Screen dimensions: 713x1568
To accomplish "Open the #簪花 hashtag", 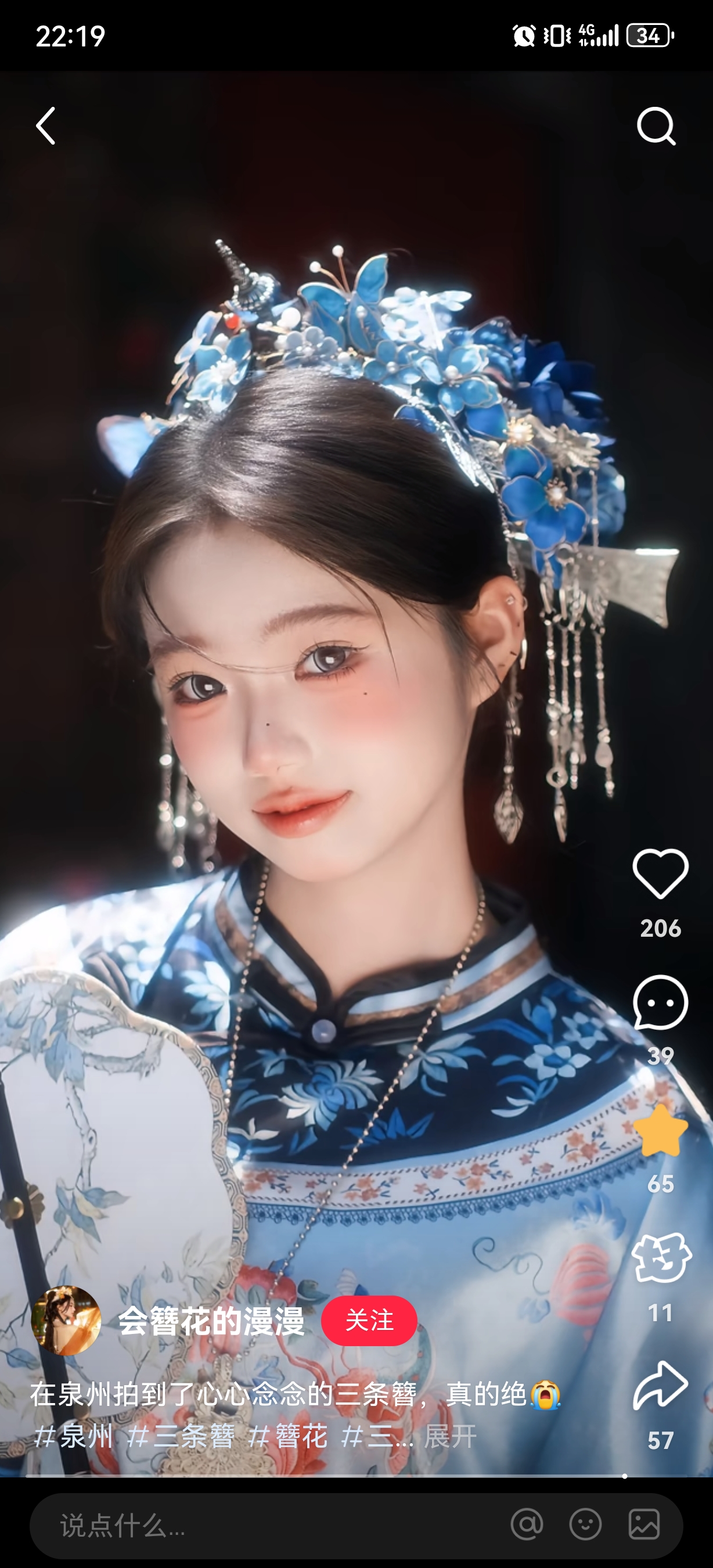I will [289, 1437].
